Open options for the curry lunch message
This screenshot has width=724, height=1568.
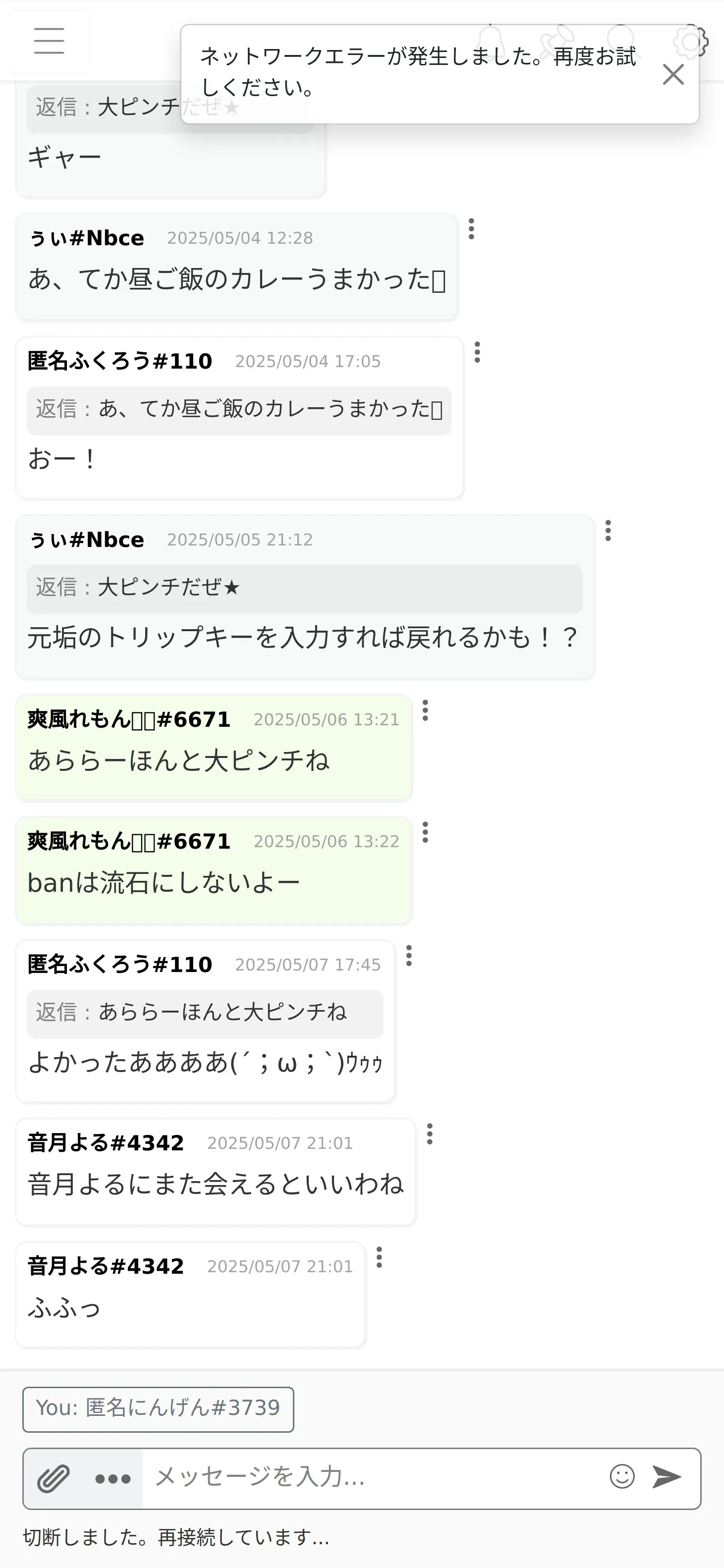471,229
